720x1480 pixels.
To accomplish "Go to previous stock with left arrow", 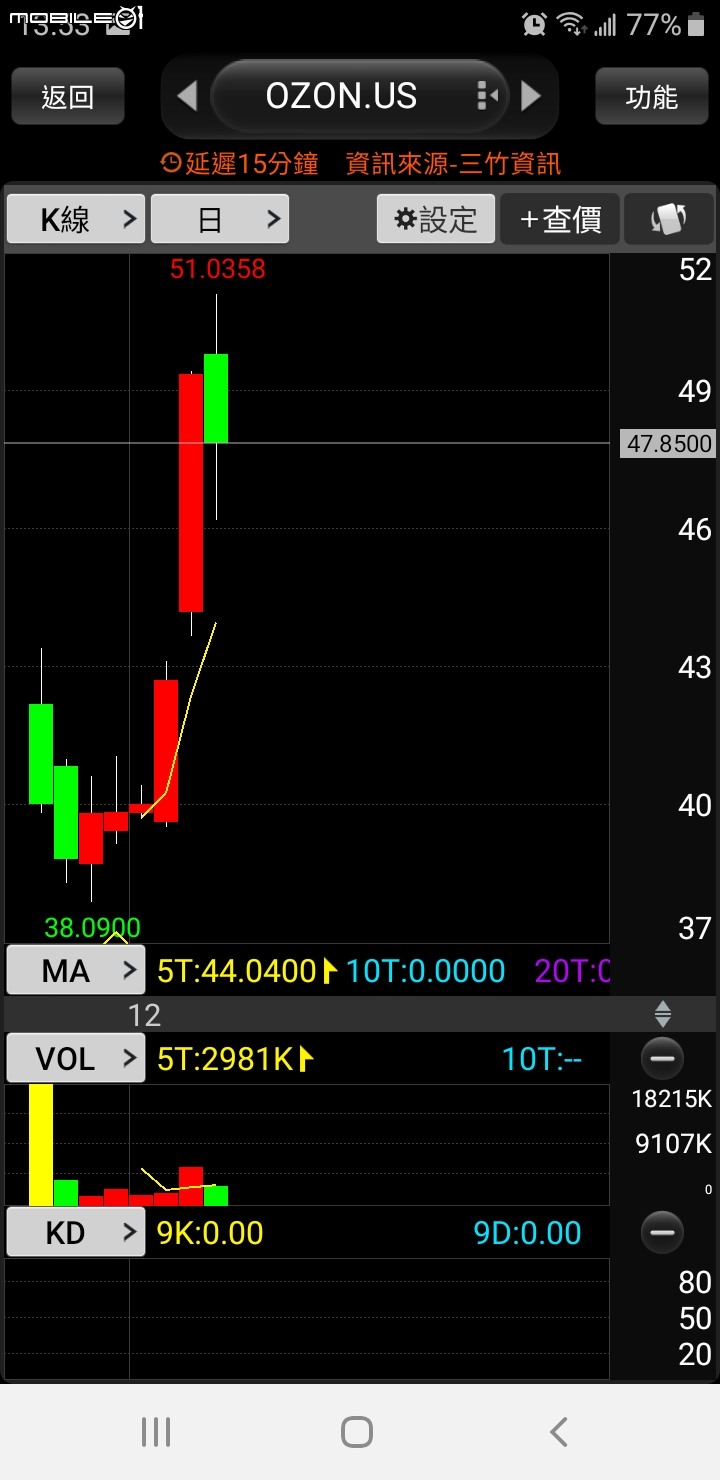I will coord(186,96).
